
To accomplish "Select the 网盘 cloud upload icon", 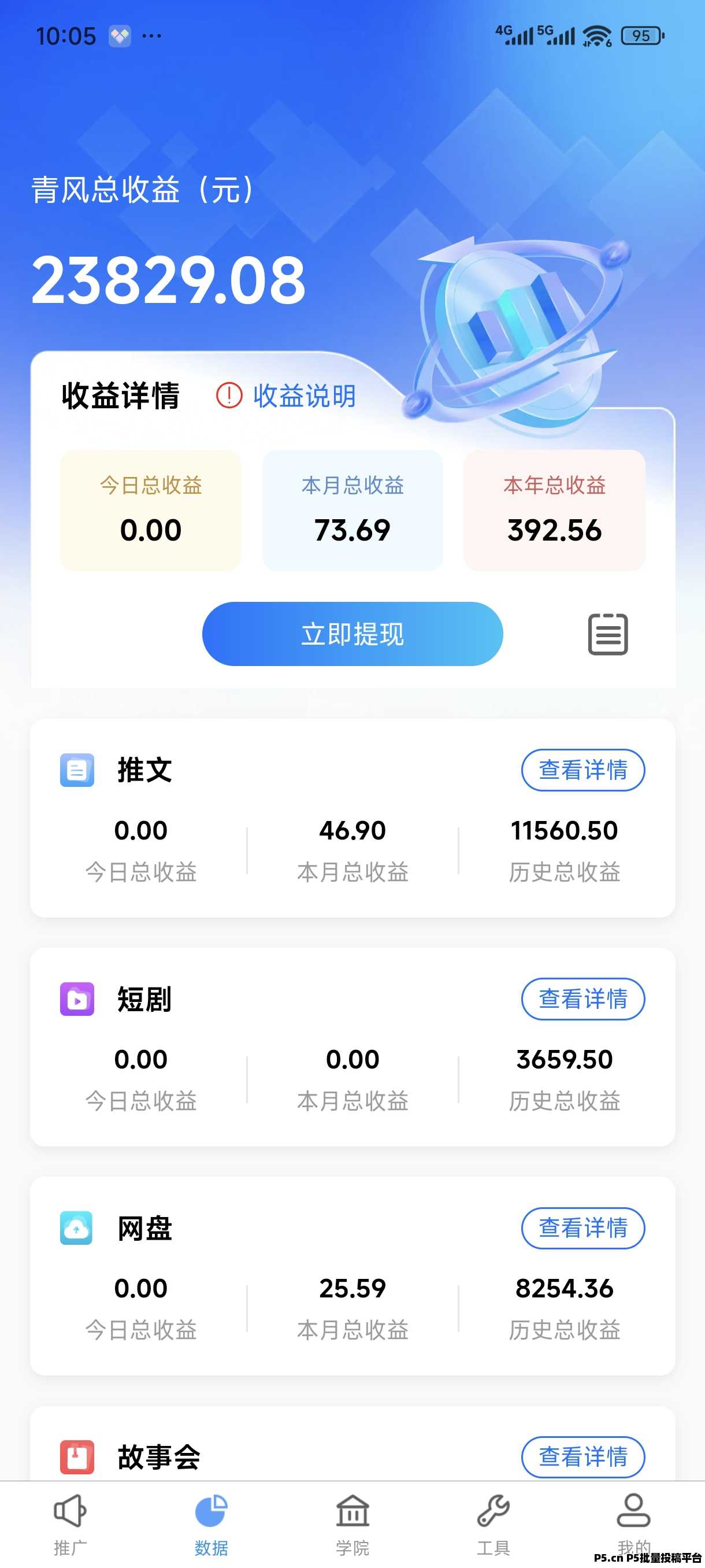I will 77,1229.
